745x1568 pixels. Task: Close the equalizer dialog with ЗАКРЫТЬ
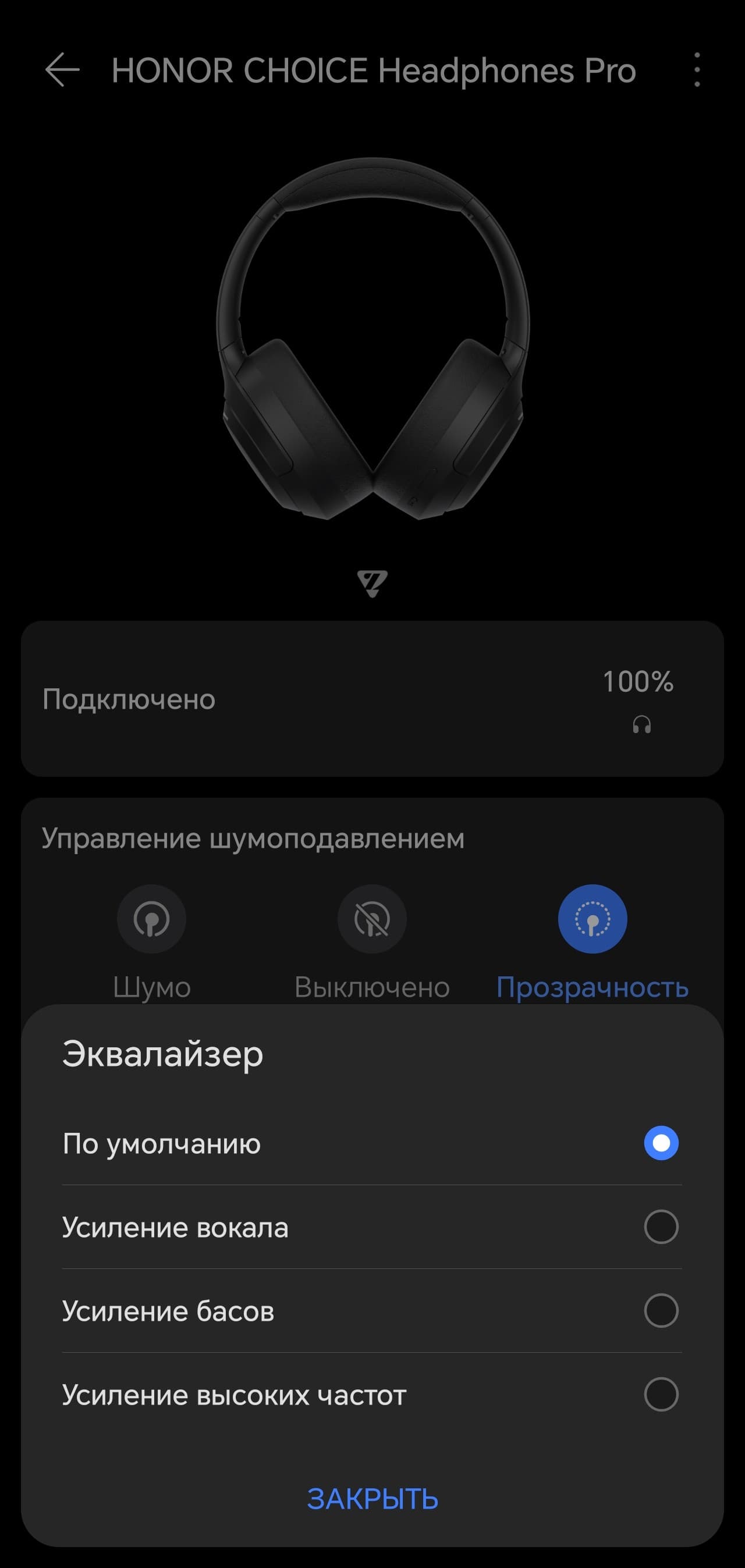pyautogui.click(x=372, y=1499)
